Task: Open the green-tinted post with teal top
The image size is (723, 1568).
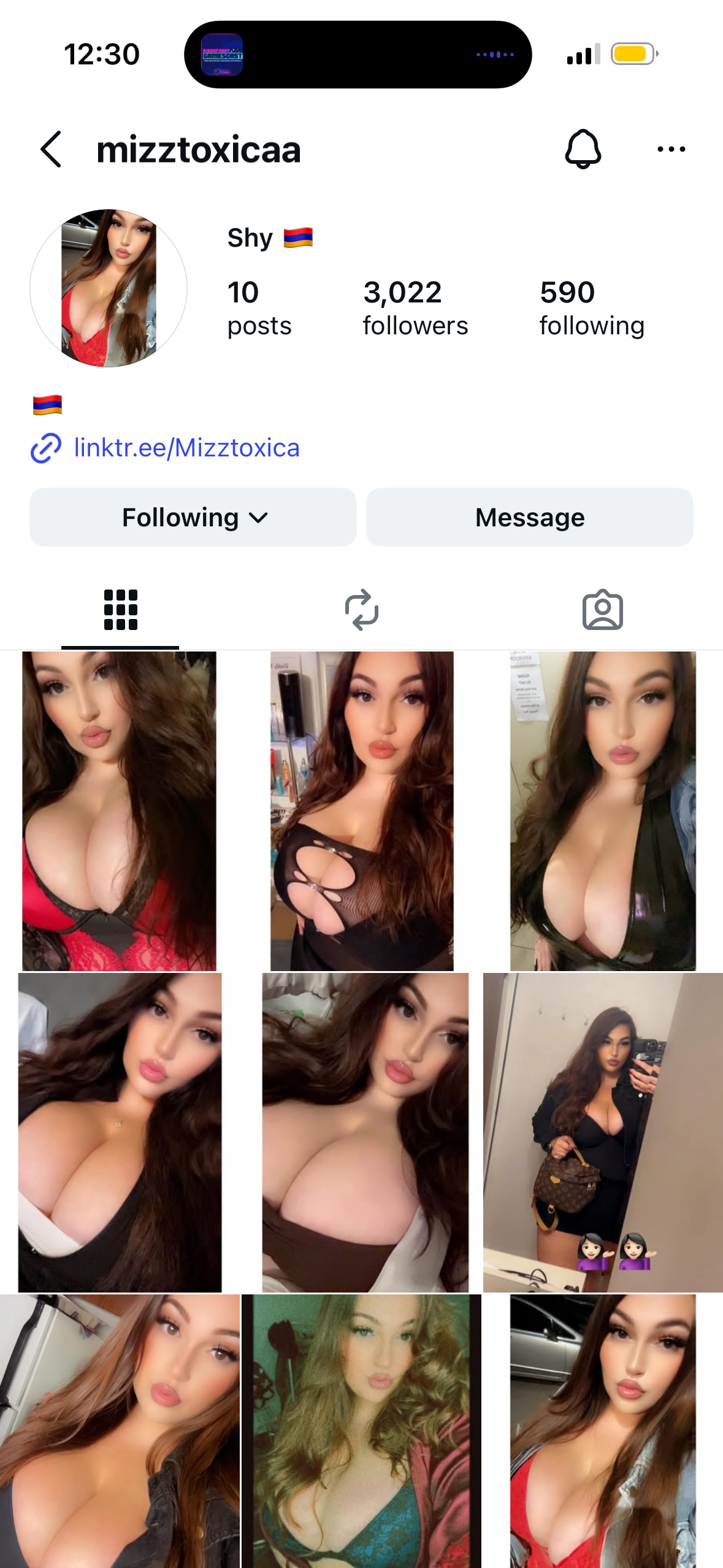Action: [362, 1431]
